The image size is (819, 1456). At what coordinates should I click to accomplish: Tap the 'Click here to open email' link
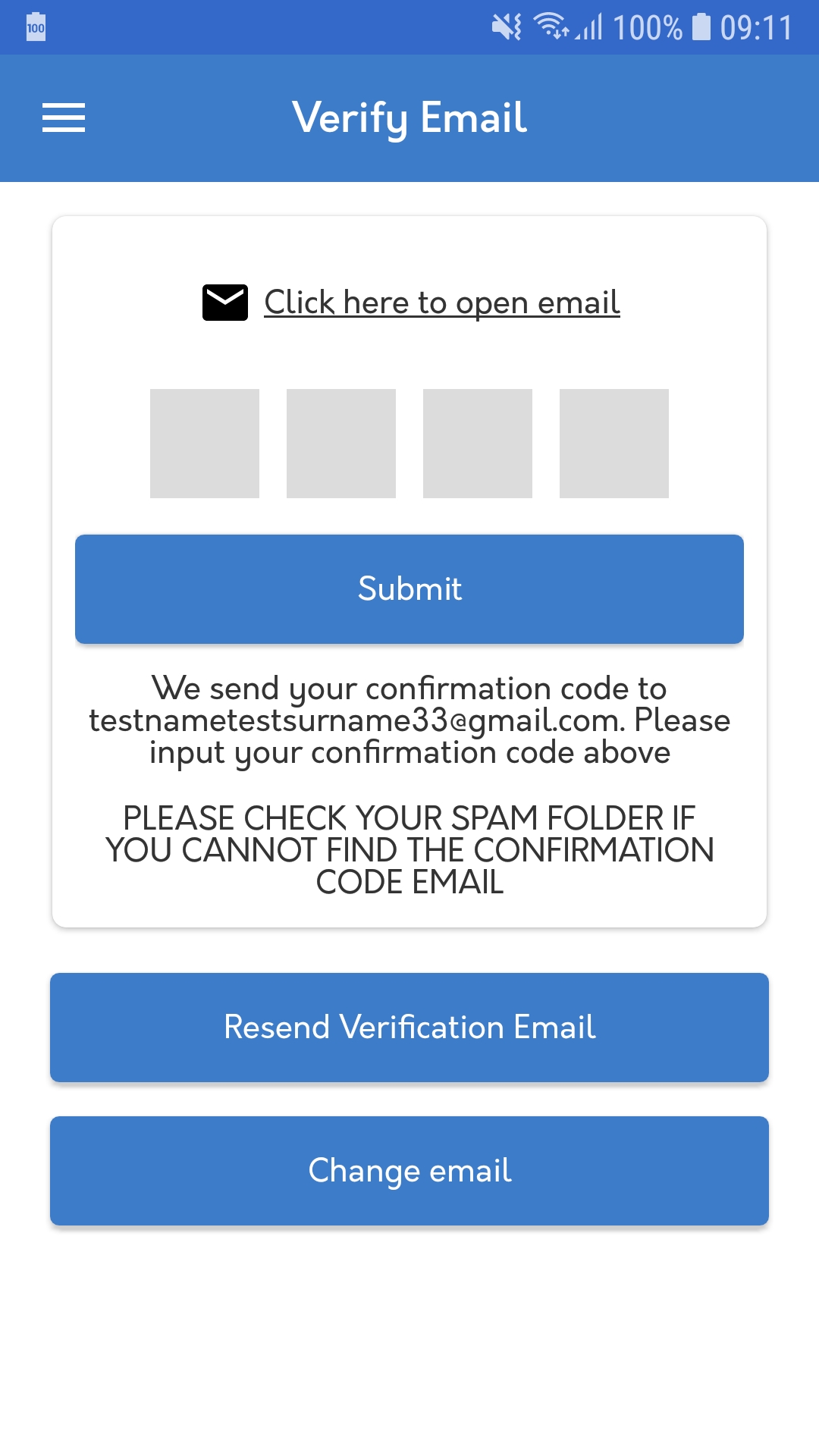pos(442,303)
